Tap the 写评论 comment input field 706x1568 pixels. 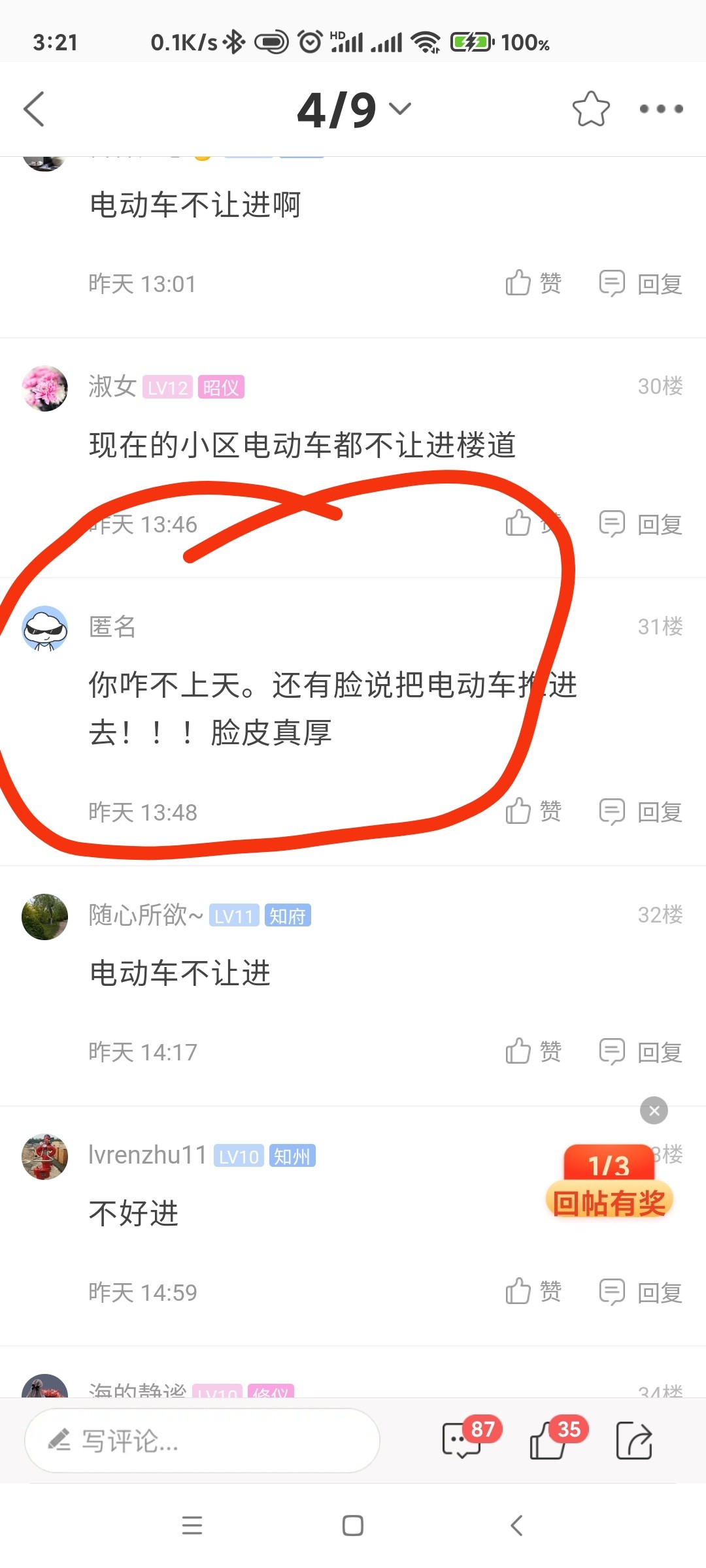tap(201, 1441)
